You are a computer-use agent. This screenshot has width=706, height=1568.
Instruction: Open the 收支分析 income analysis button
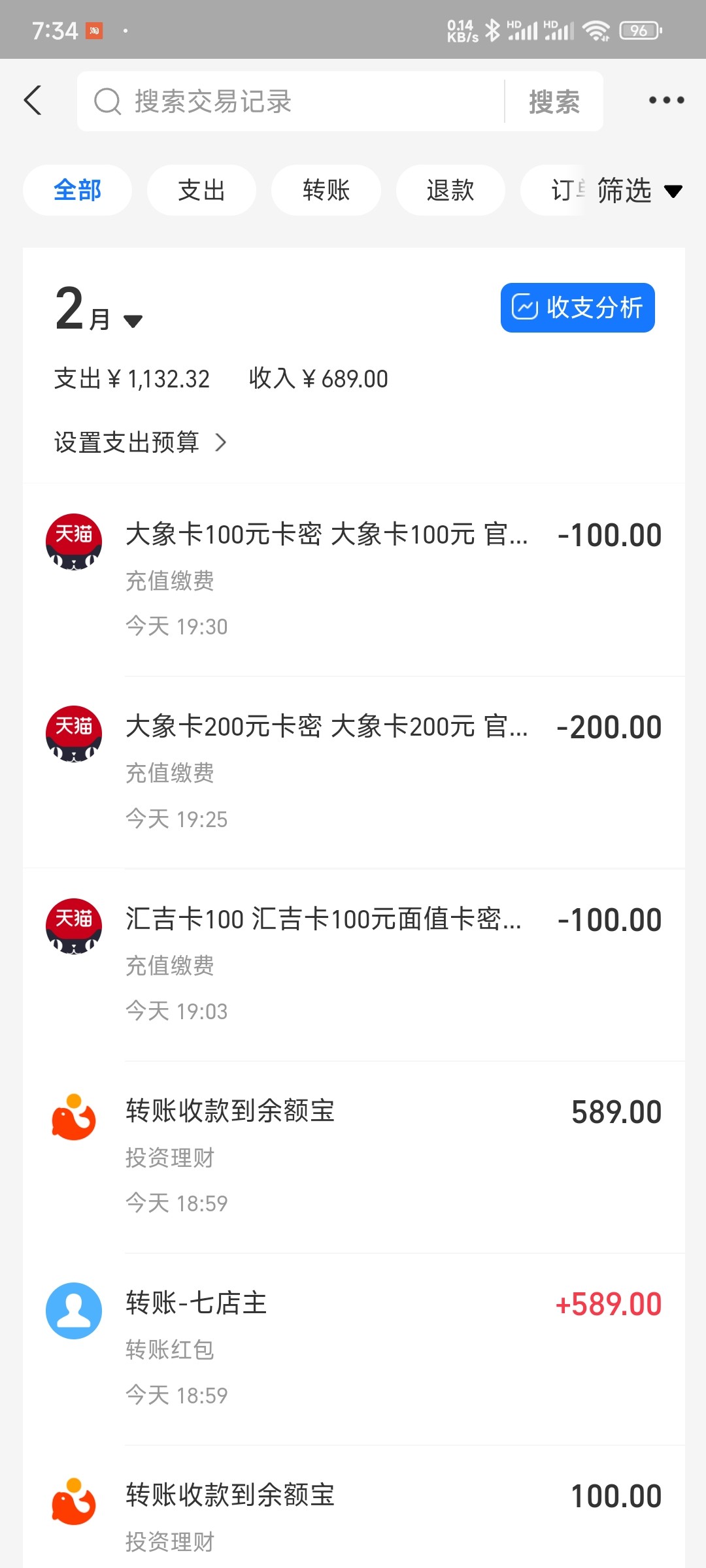coord(578,307)
